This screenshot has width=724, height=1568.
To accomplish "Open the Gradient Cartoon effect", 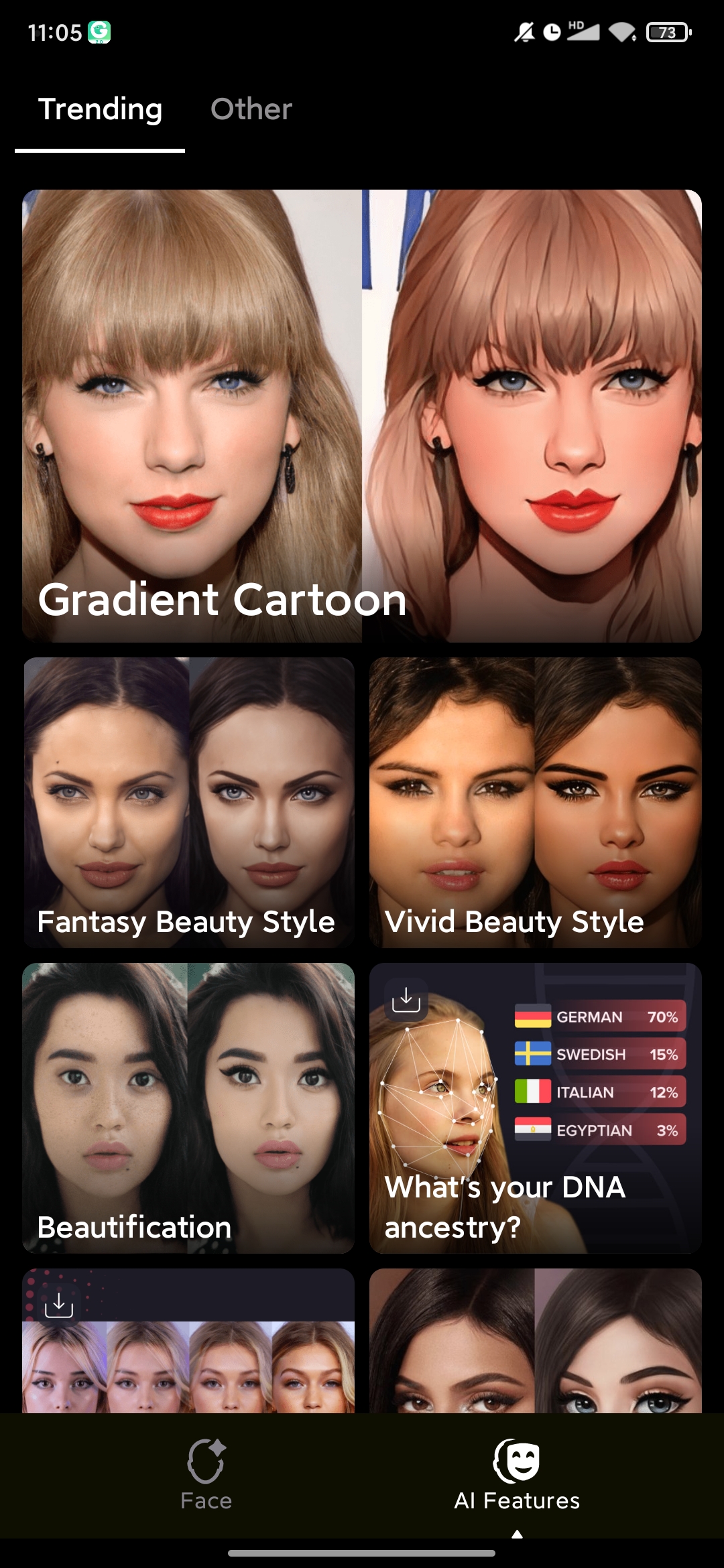I will pyautogui.click(x=362, y=415).
